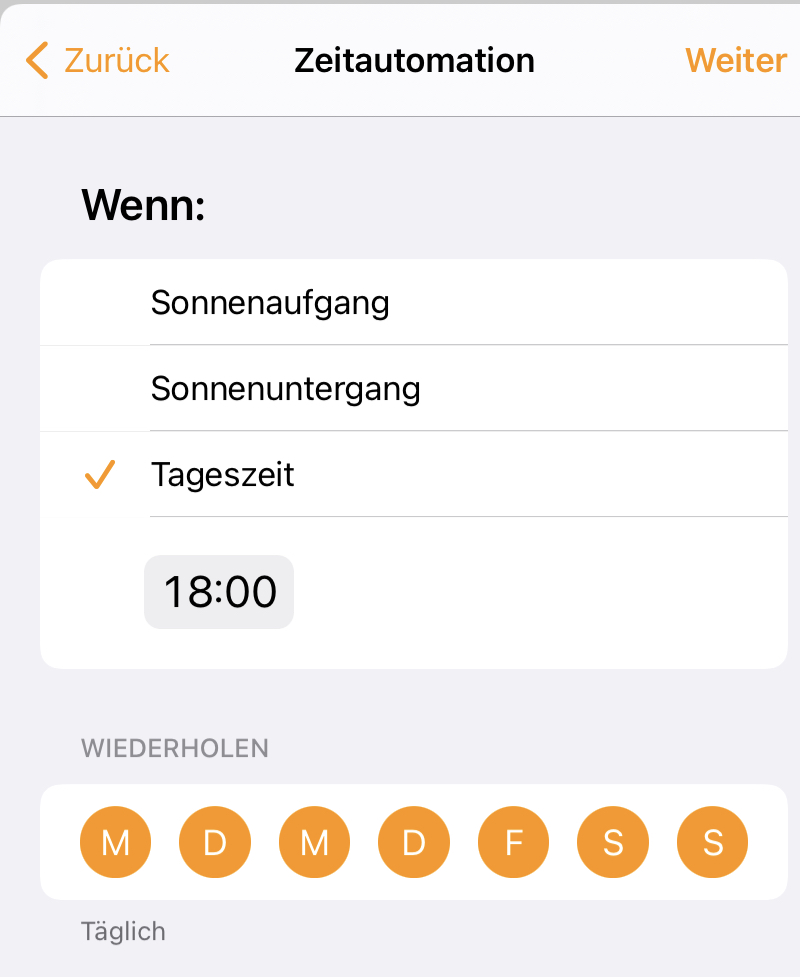
Task: Deselect Montag in the repeat days
Action: pos(115,843)
